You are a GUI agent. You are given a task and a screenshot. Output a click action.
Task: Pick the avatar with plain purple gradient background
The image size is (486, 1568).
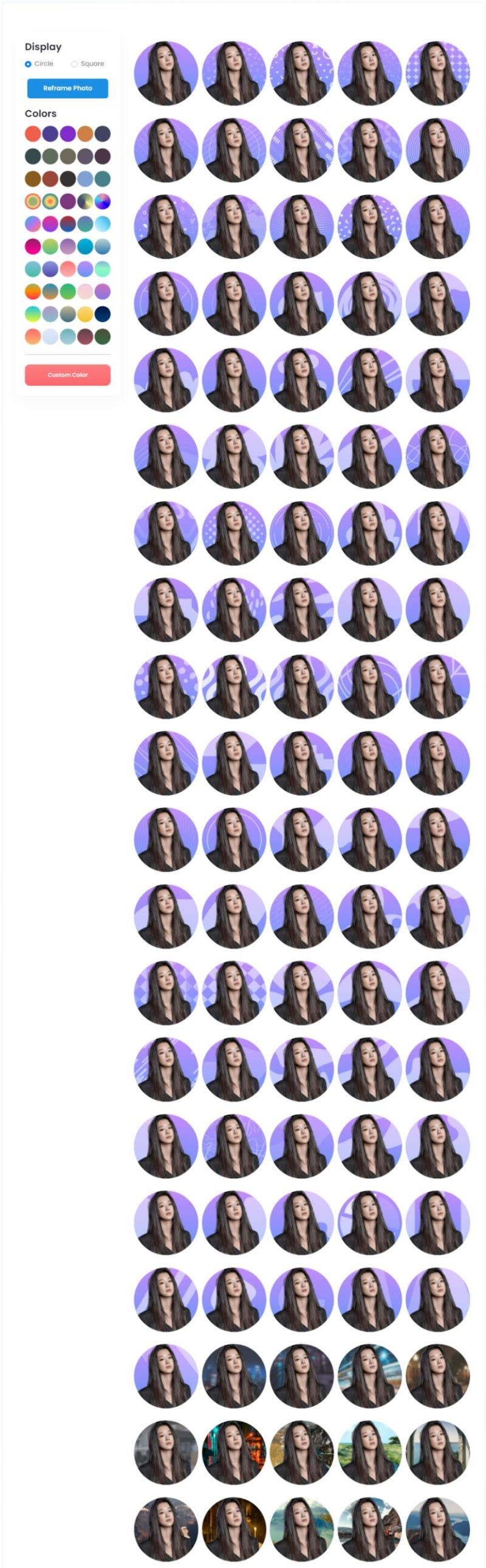(166, 73)
